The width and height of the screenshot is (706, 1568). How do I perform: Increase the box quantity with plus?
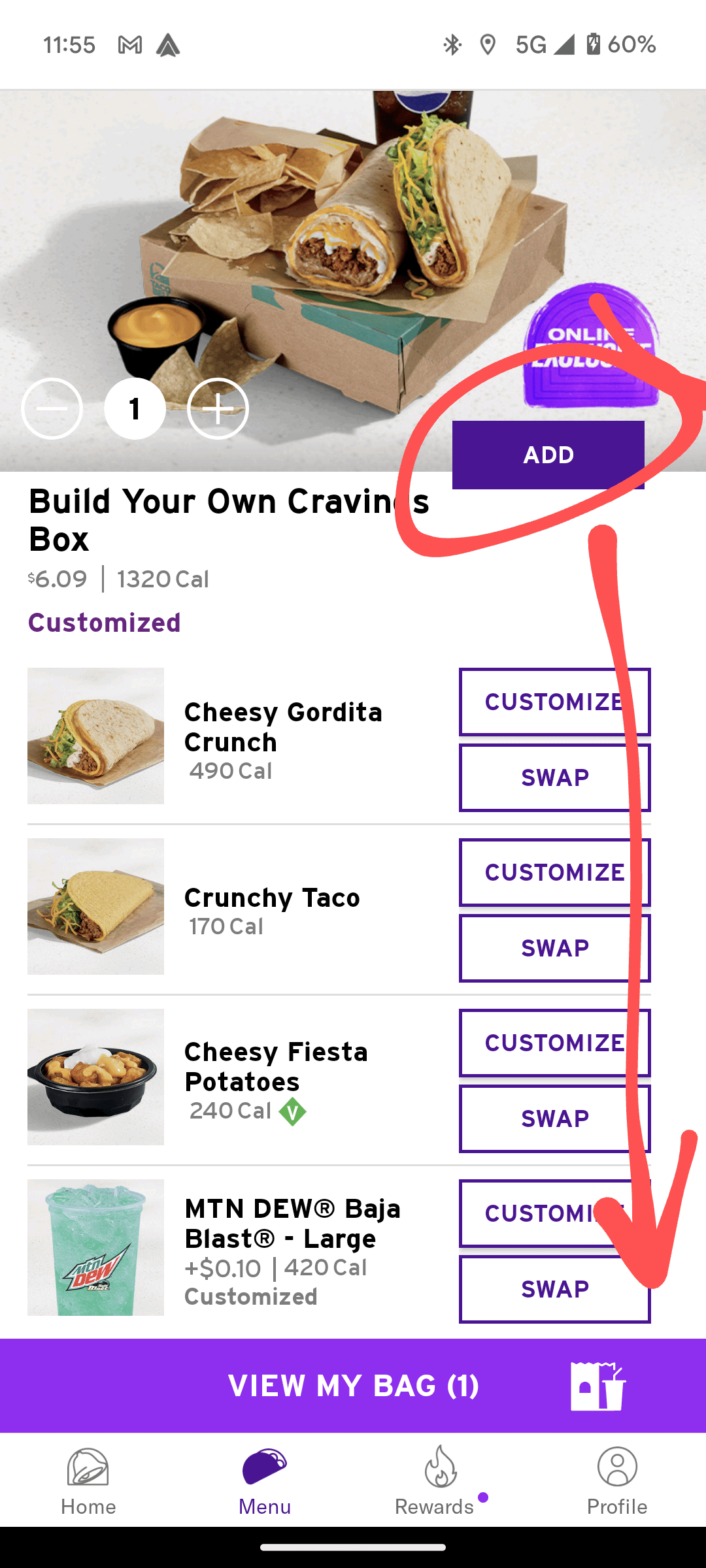tap(218, 409)
